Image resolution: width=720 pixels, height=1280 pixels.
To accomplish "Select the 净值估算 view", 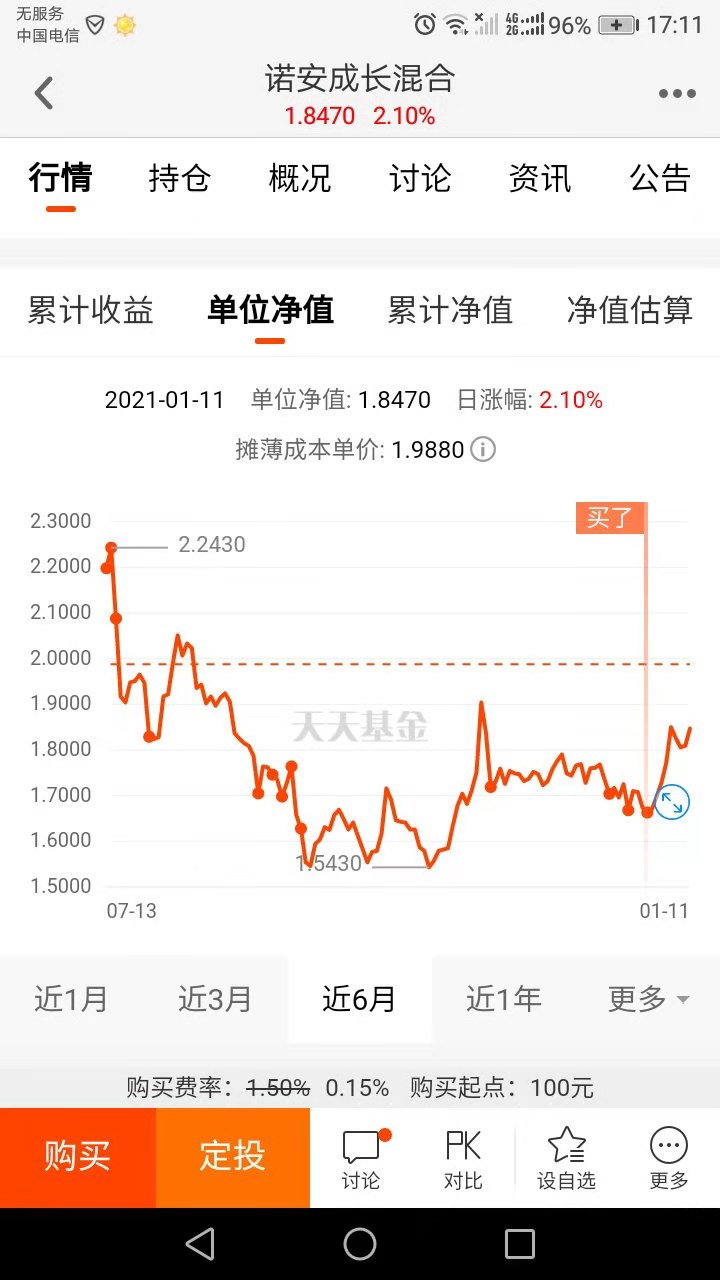I will click(x=629, y=311).
